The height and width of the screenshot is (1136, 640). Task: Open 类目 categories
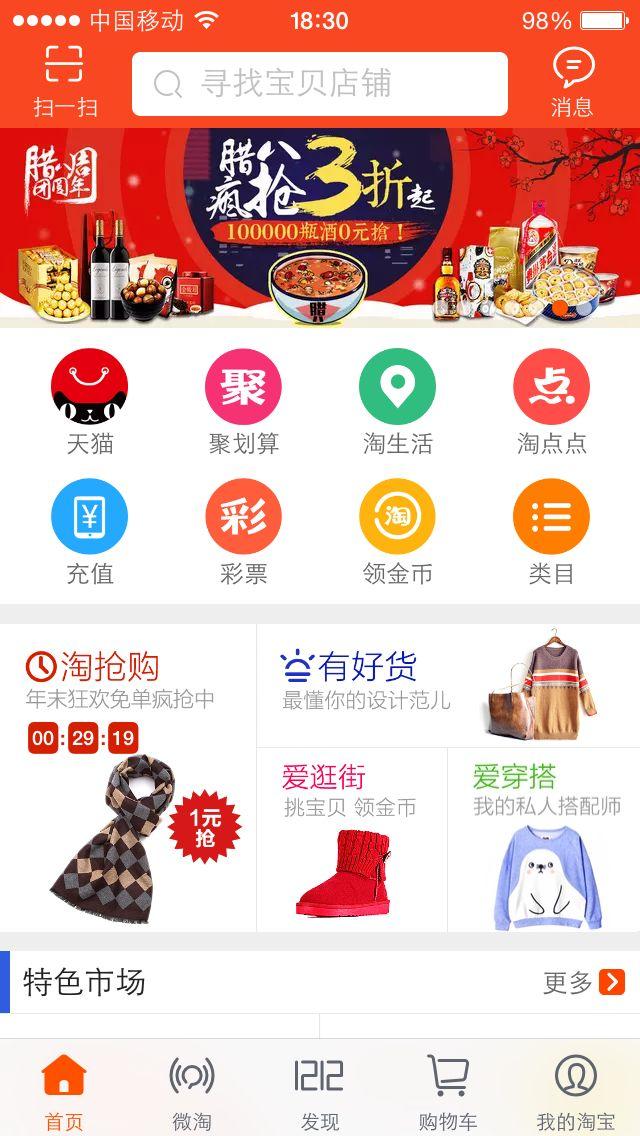point(552,533)
